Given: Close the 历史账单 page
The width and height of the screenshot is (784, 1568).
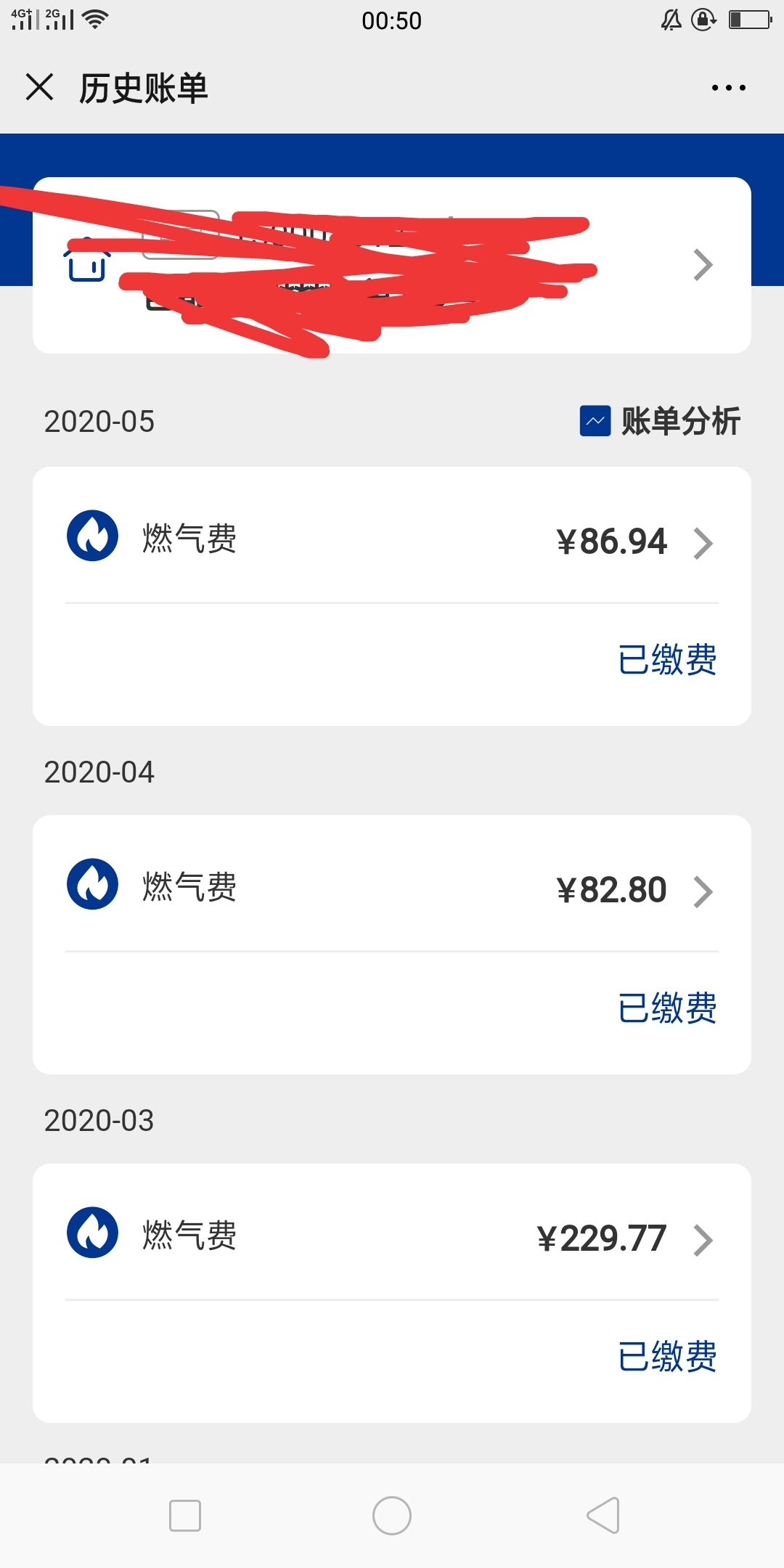Looking at the screenshot, I should coord(40,87).
